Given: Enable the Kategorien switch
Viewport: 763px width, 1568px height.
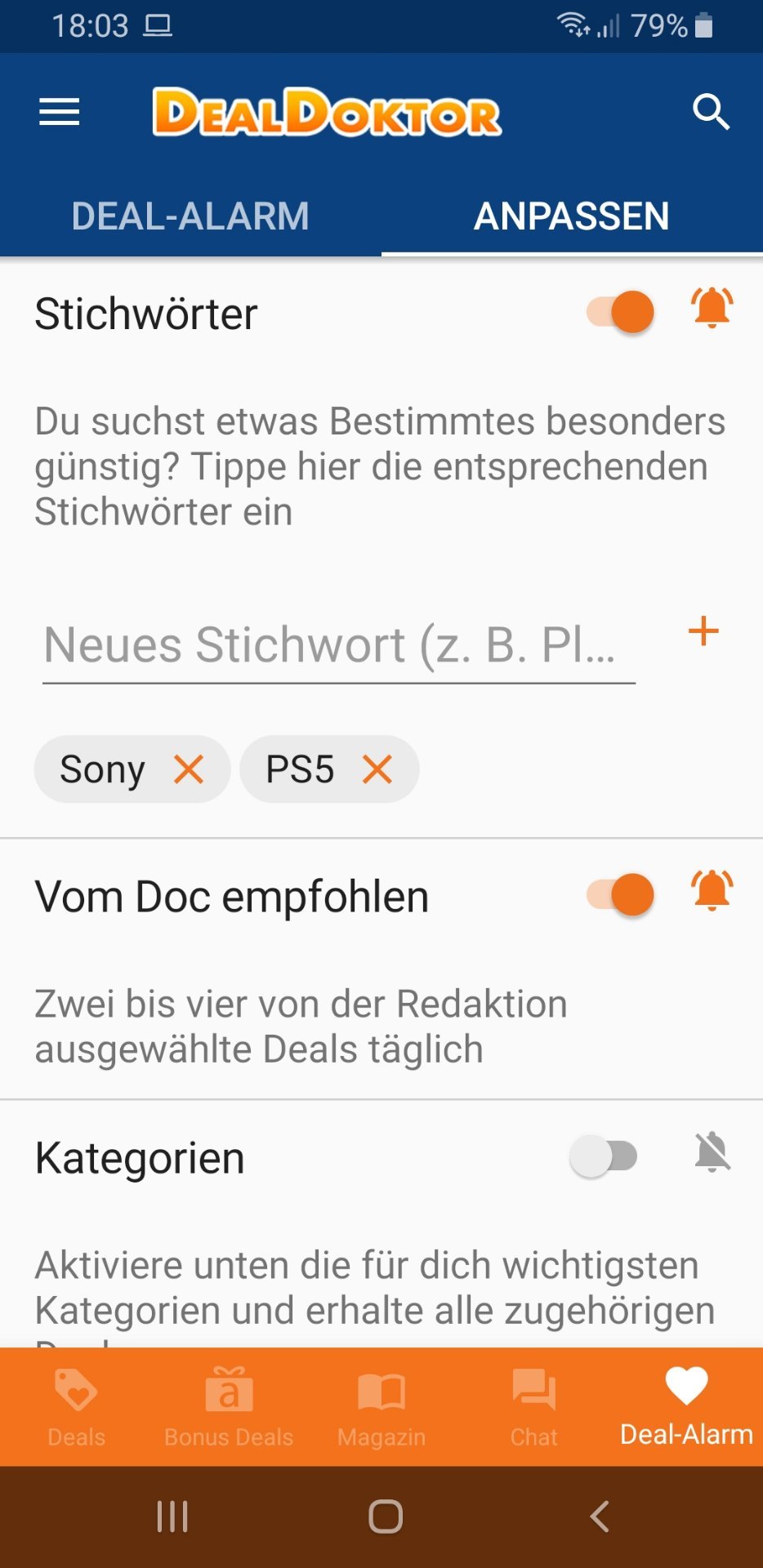Looking at the screenshot, I should (604, 1156).
